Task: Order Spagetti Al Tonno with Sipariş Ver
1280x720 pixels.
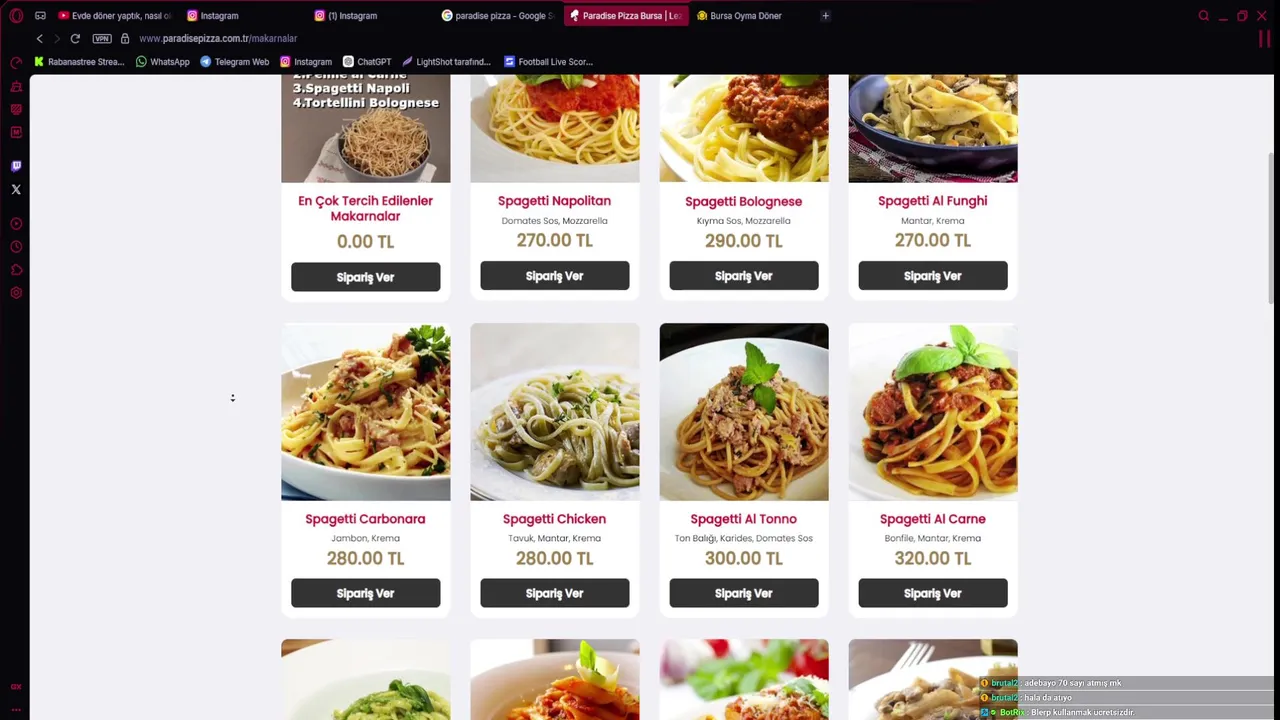Action: (743, 593)
